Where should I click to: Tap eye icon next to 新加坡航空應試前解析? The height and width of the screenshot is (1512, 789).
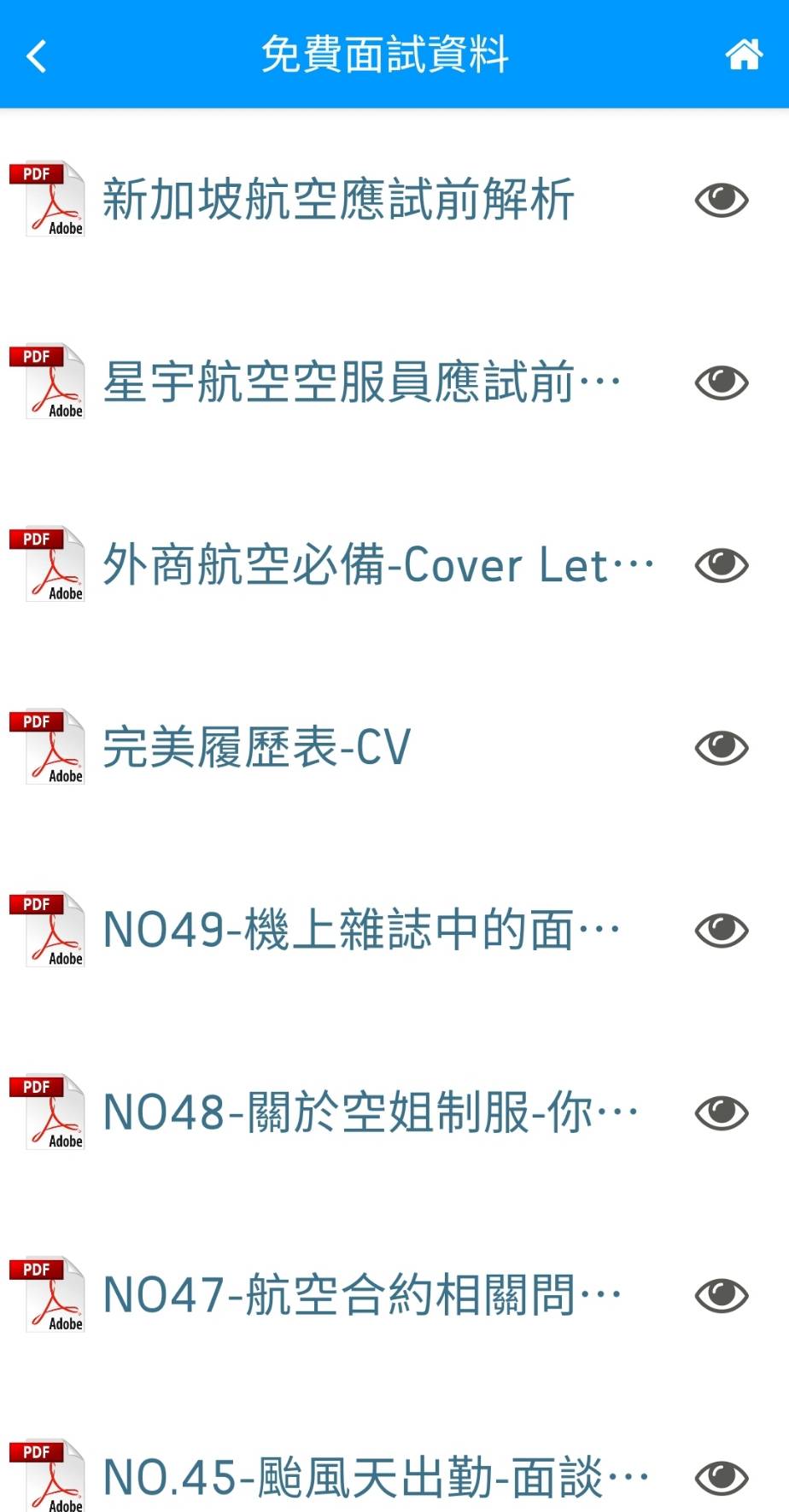point(721,200)
